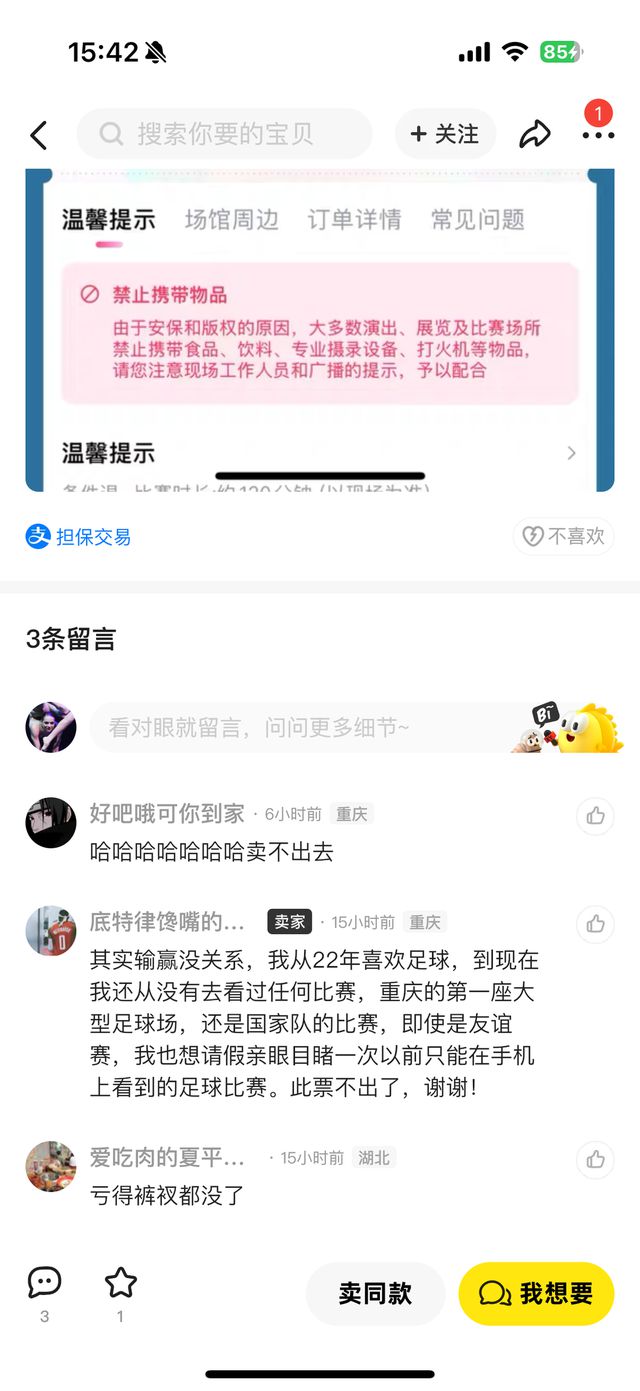
Task: Open the listing's ticket screenshot image
Action: click(x=320, y=330)
